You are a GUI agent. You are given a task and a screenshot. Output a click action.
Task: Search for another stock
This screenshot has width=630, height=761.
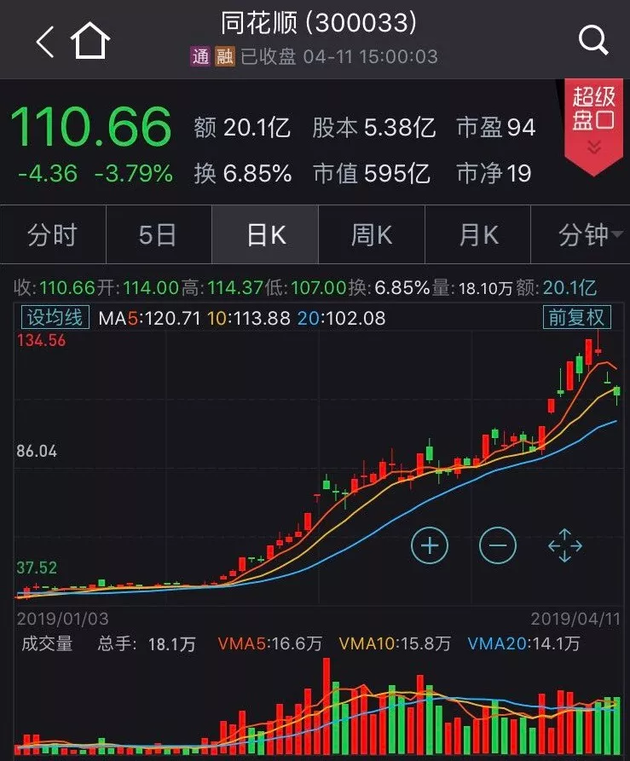593,41
